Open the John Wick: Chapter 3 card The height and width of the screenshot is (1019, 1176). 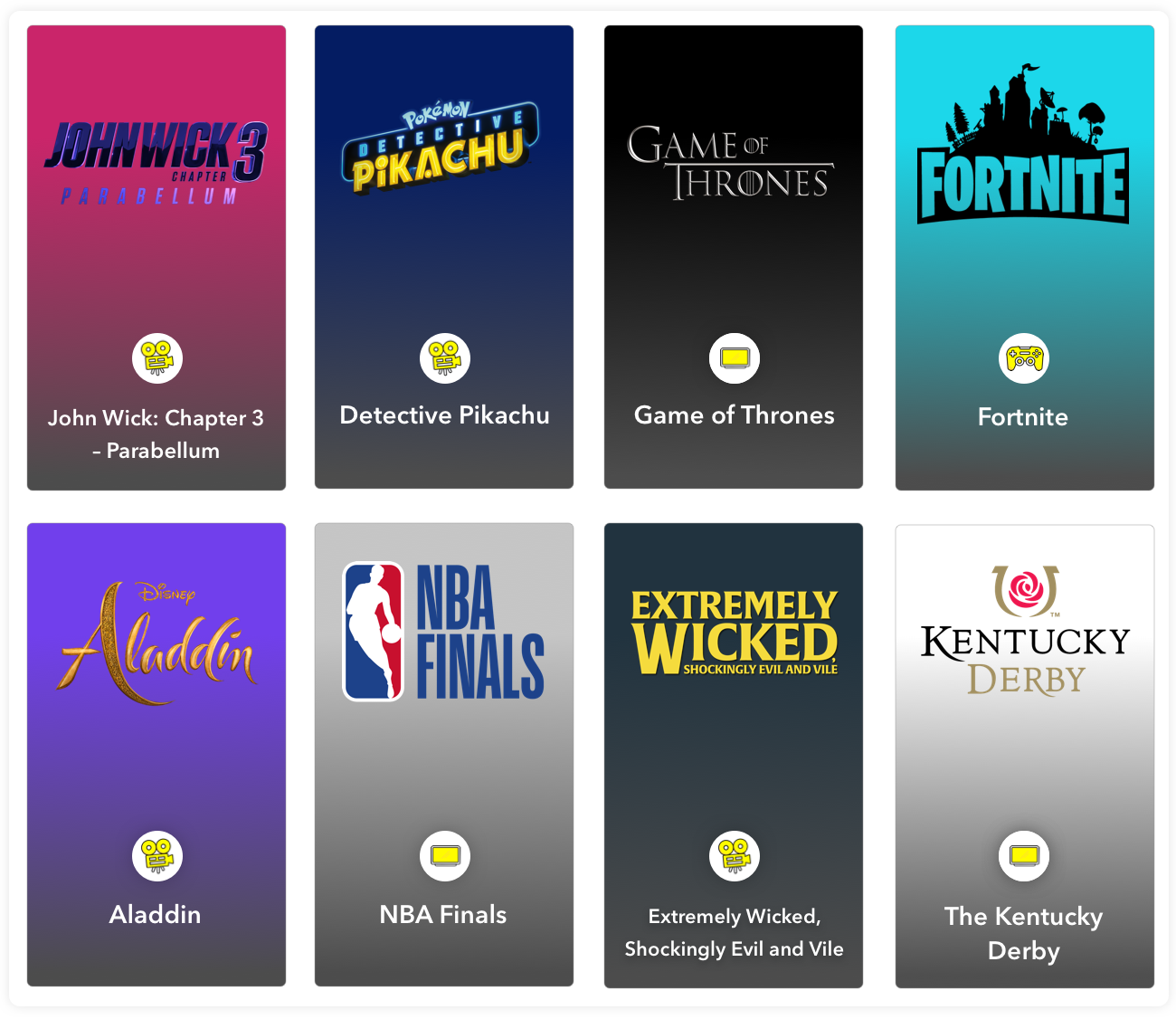pos(156,258)
